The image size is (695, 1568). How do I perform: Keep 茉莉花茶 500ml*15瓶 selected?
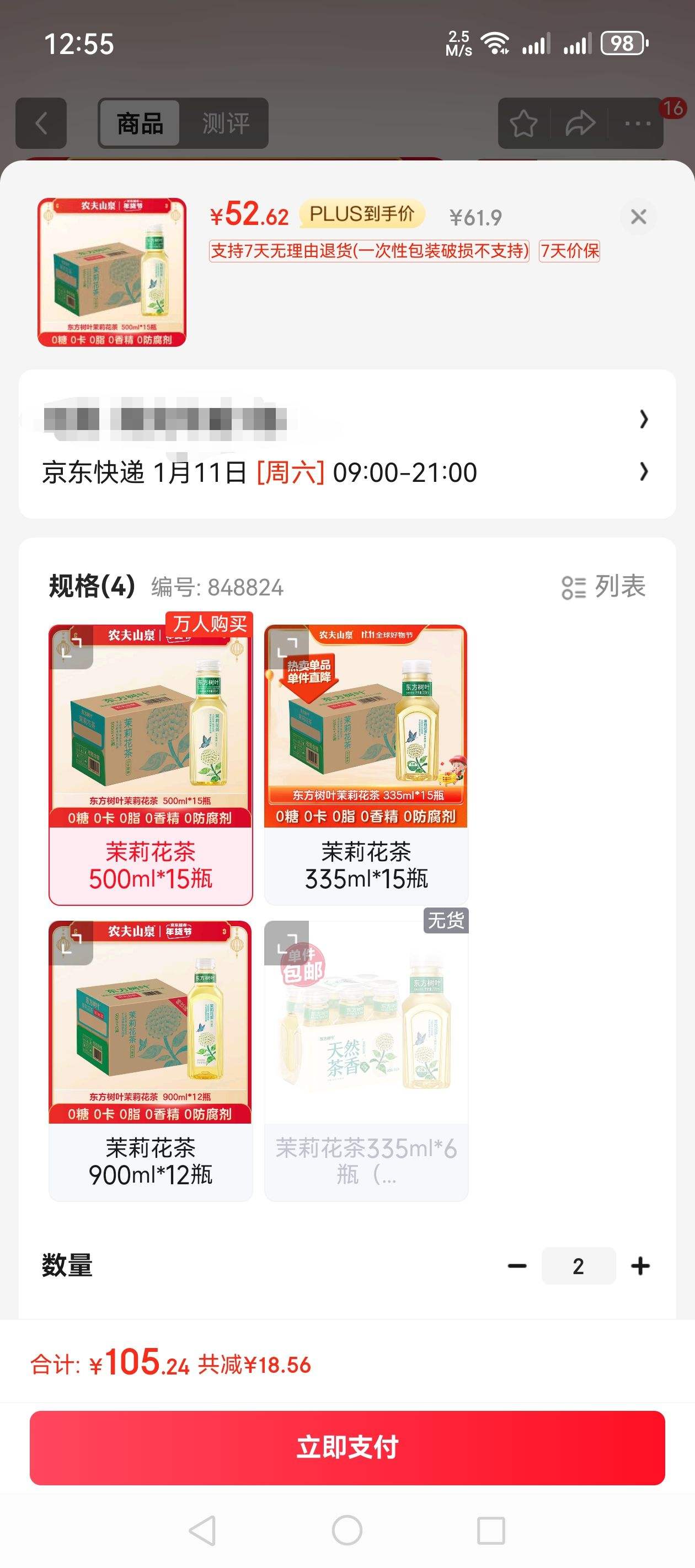(151, 767)
